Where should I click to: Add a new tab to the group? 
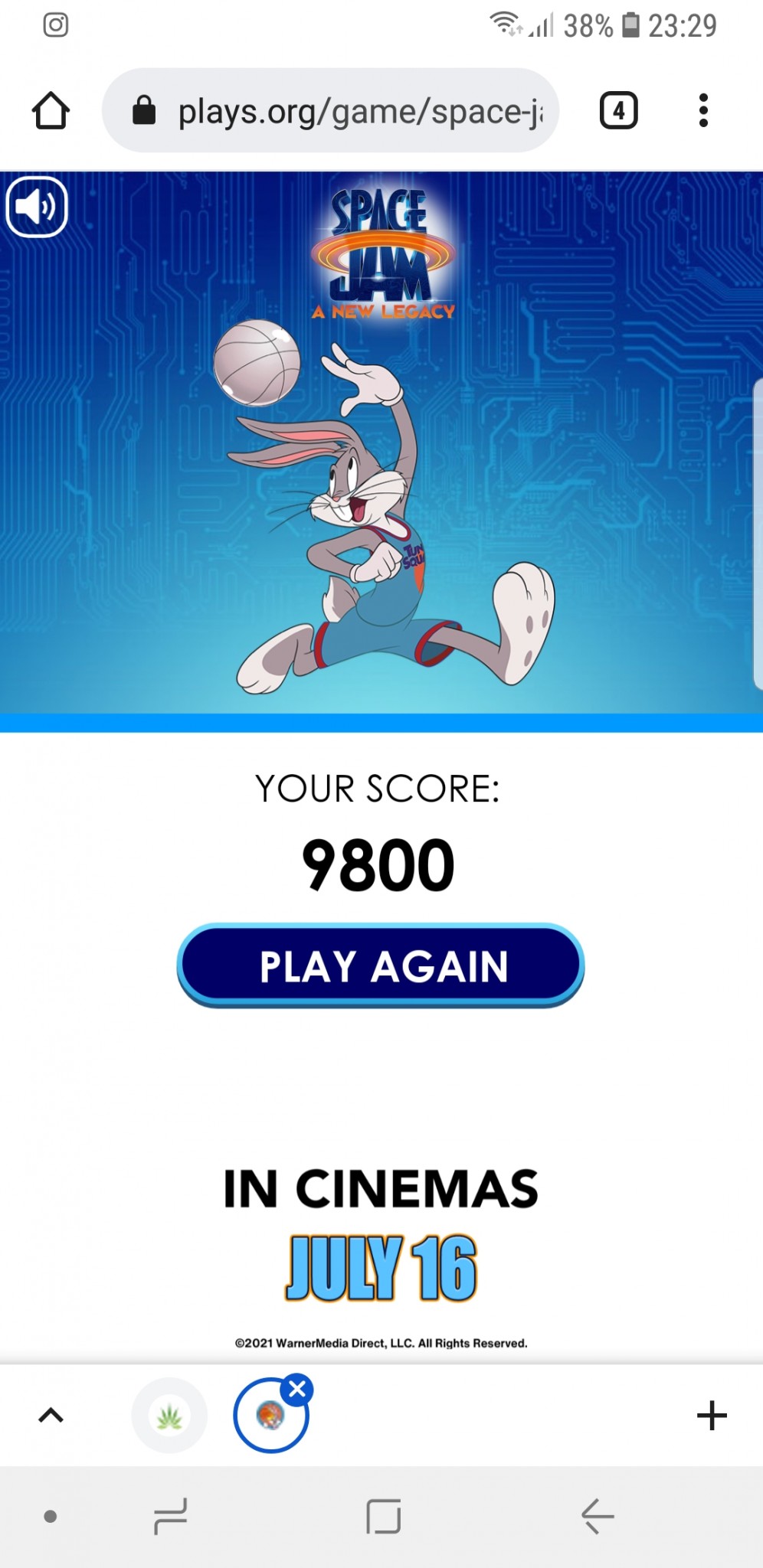pyautogui.click(x=711, y=1416)
